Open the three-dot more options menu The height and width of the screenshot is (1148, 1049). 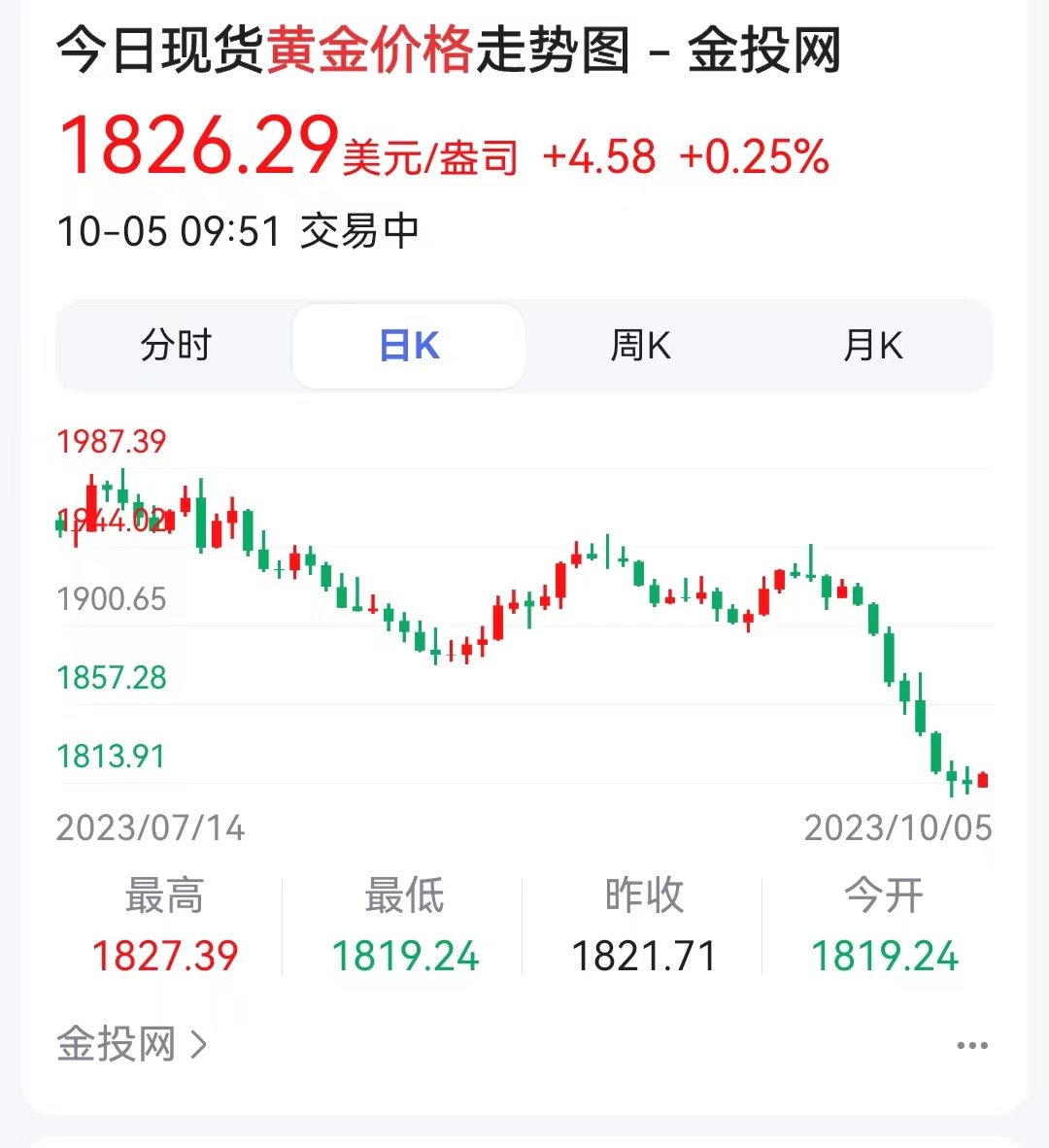point(971,1046)
